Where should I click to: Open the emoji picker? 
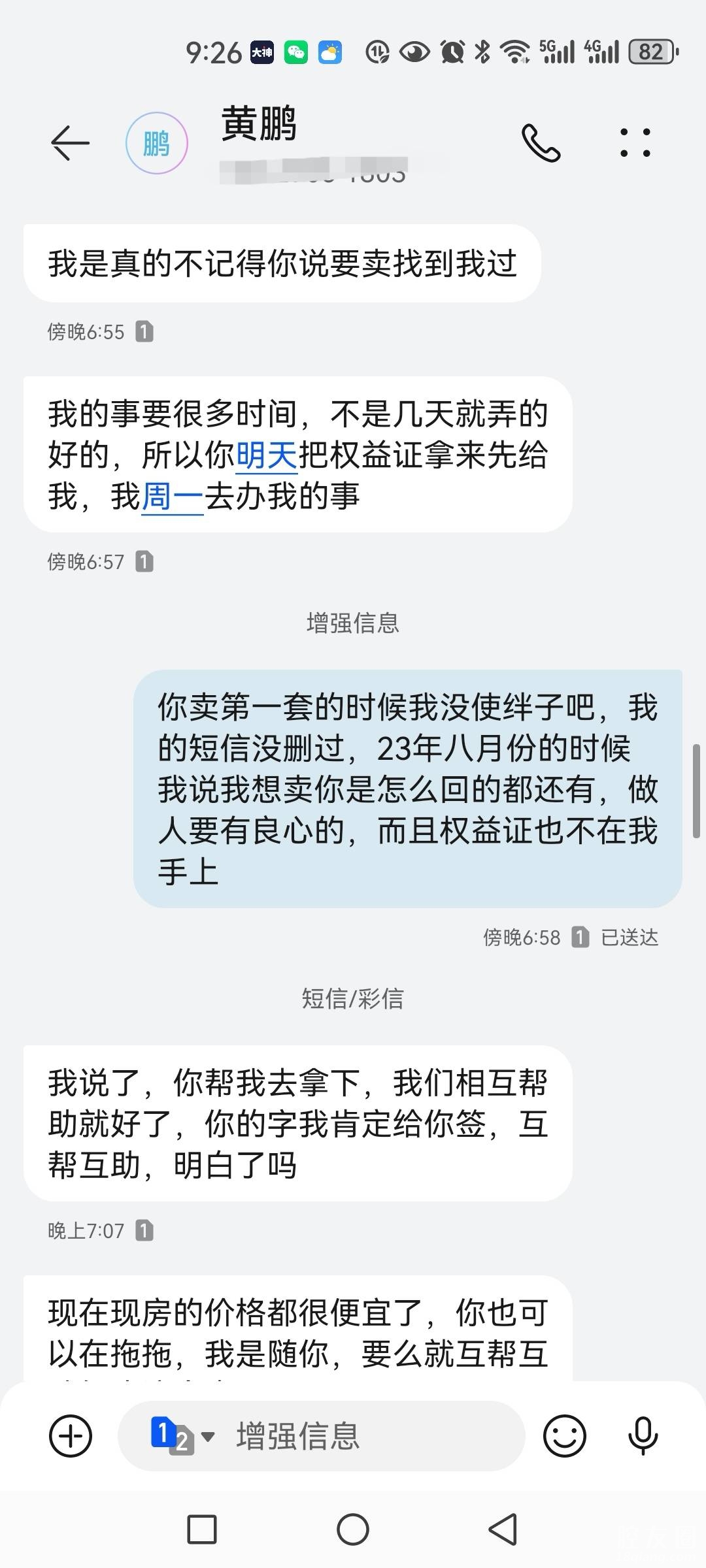564,1435
